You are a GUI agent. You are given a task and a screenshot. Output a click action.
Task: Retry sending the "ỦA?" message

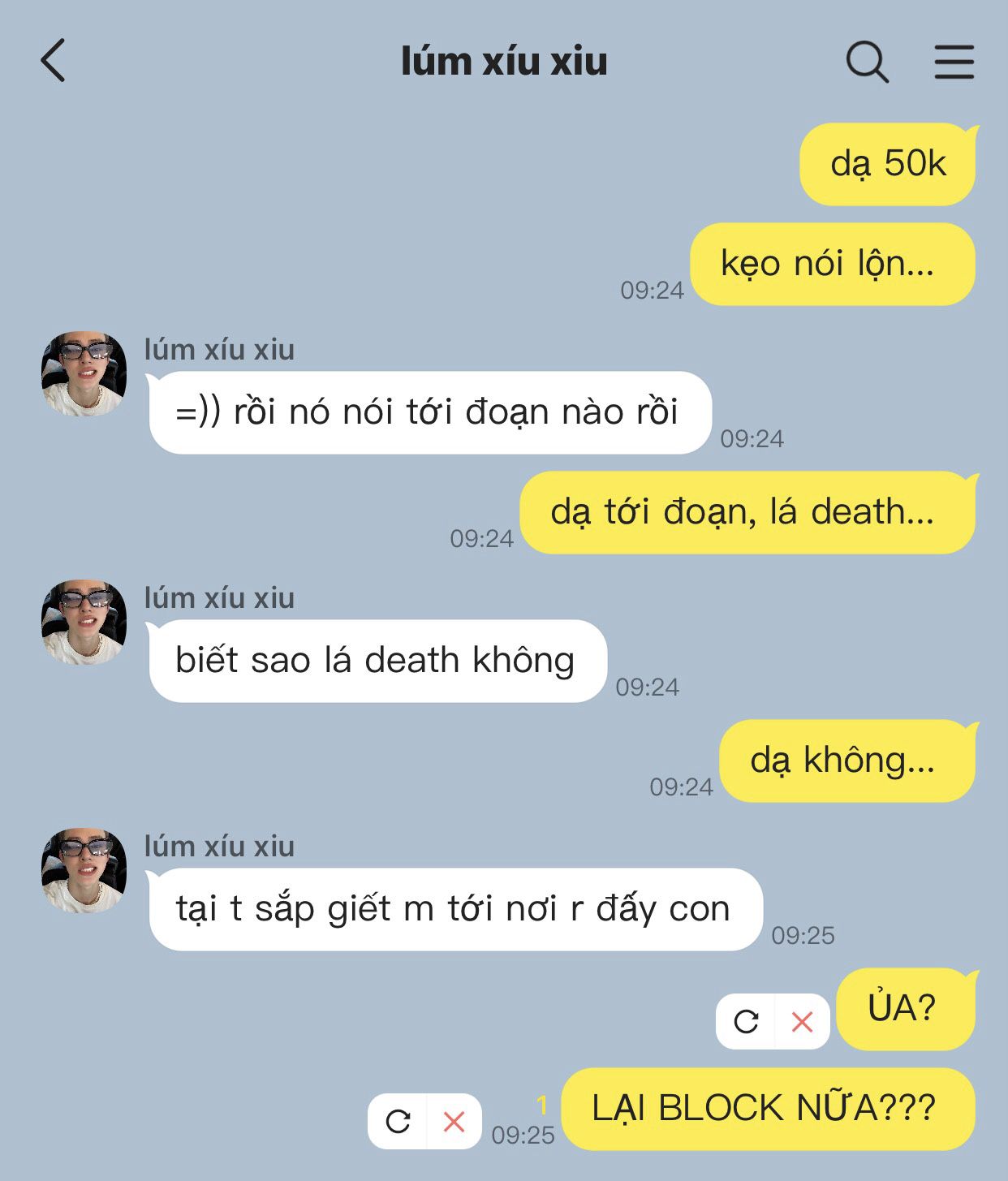[746, 1021]
